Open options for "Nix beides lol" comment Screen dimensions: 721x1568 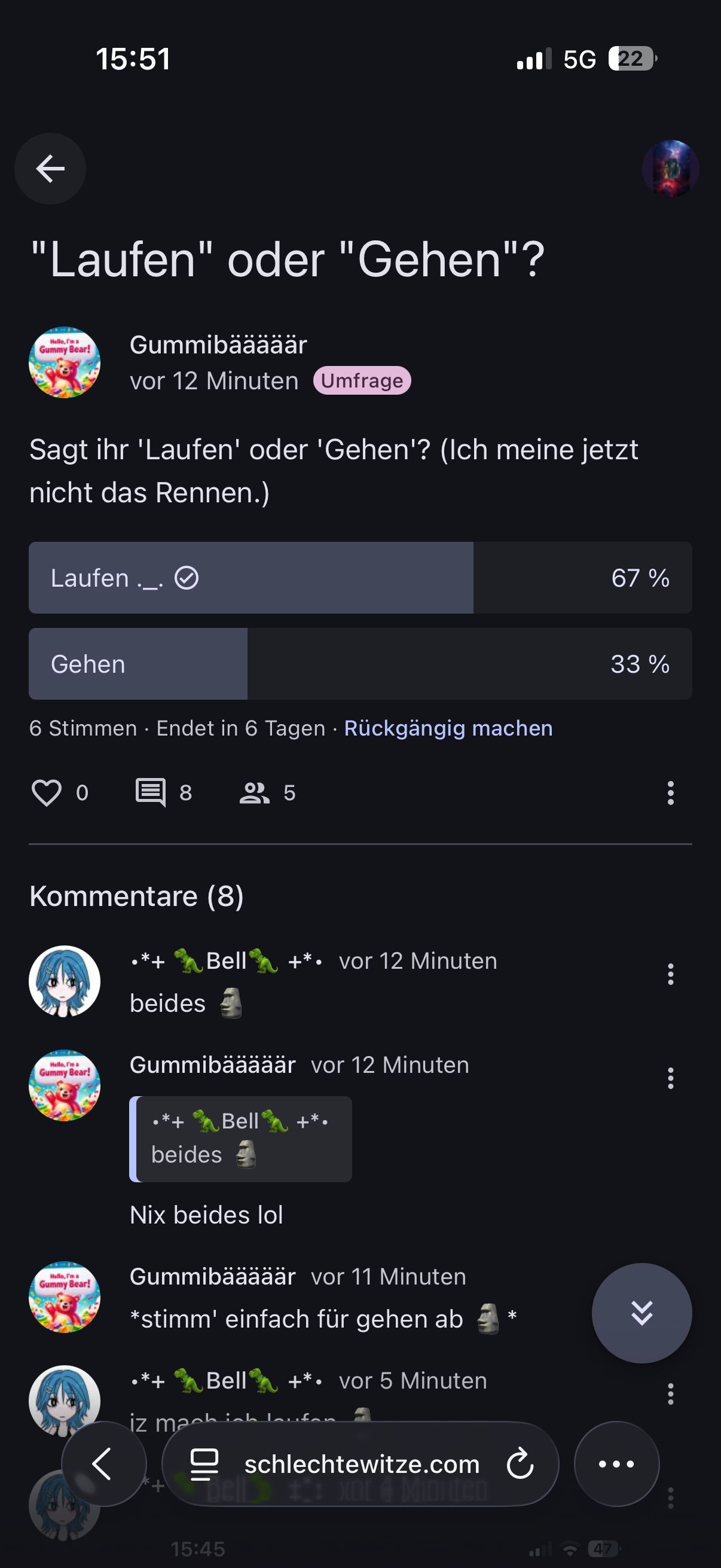pos(671,1078)
